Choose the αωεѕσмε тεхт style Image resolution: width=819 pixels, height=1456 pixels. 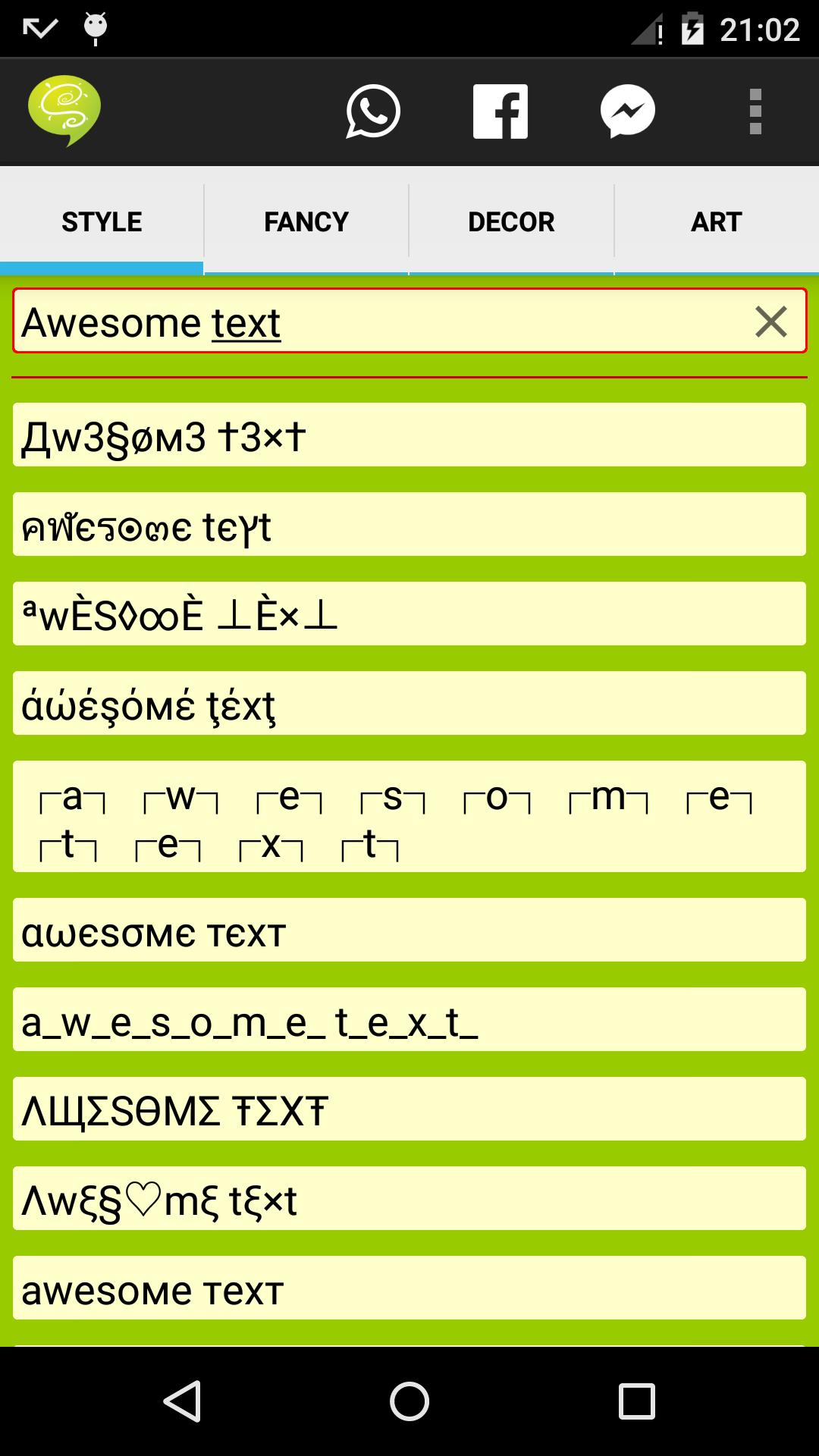coord(409,930)
